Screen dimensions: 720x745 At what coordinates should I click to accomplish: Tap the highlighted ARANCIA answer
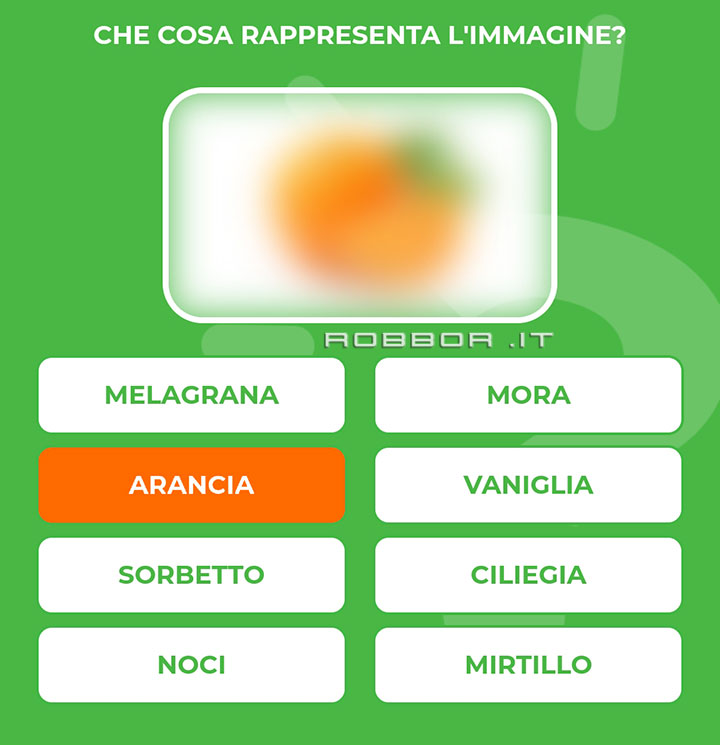(191, 485)
